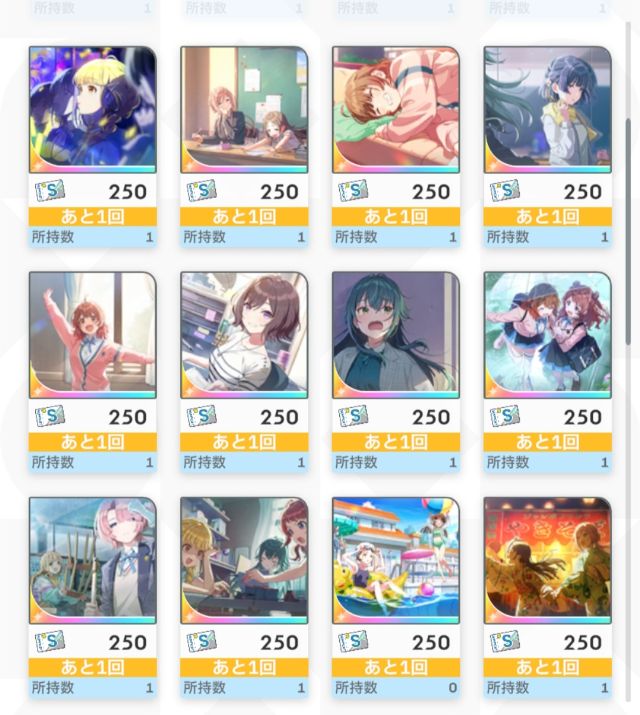The width and height of the screenshot is (640, 715).
Task: Open the shouting green-haired girl card
Action: (395, 334)
